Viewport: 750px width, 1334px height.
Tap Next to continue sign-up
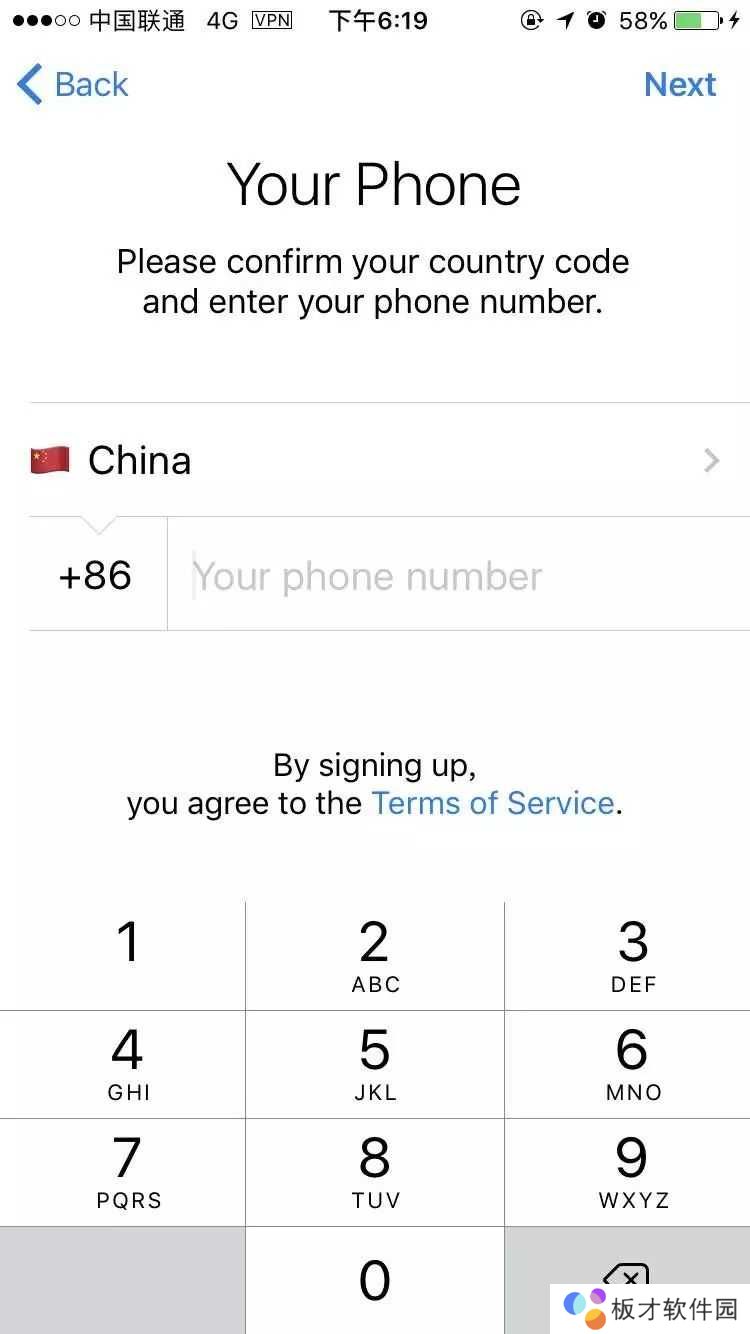[x=680, y=85]
